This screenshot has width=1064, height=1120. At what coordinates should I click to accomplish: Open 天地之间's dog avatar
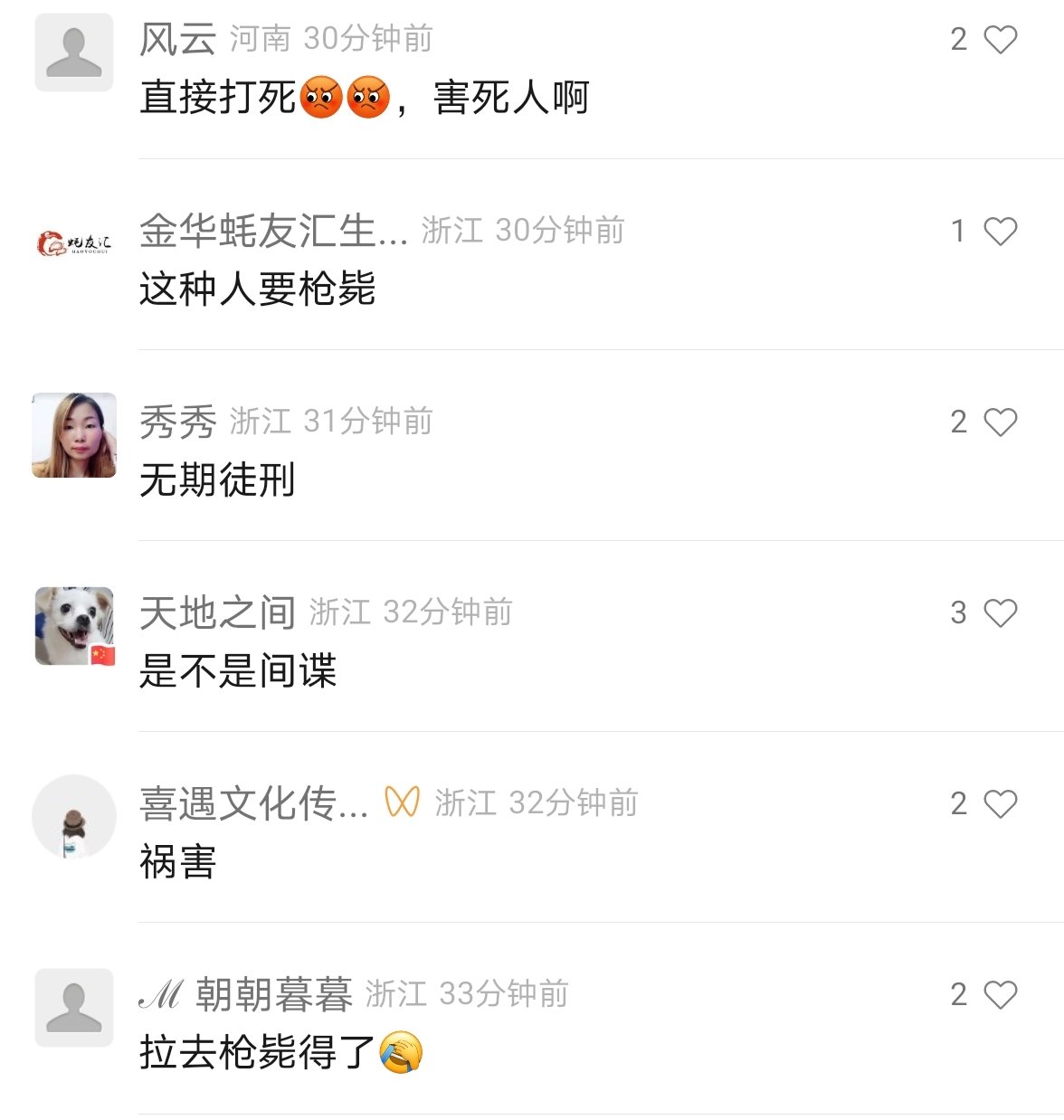click(x=74, y=626)
